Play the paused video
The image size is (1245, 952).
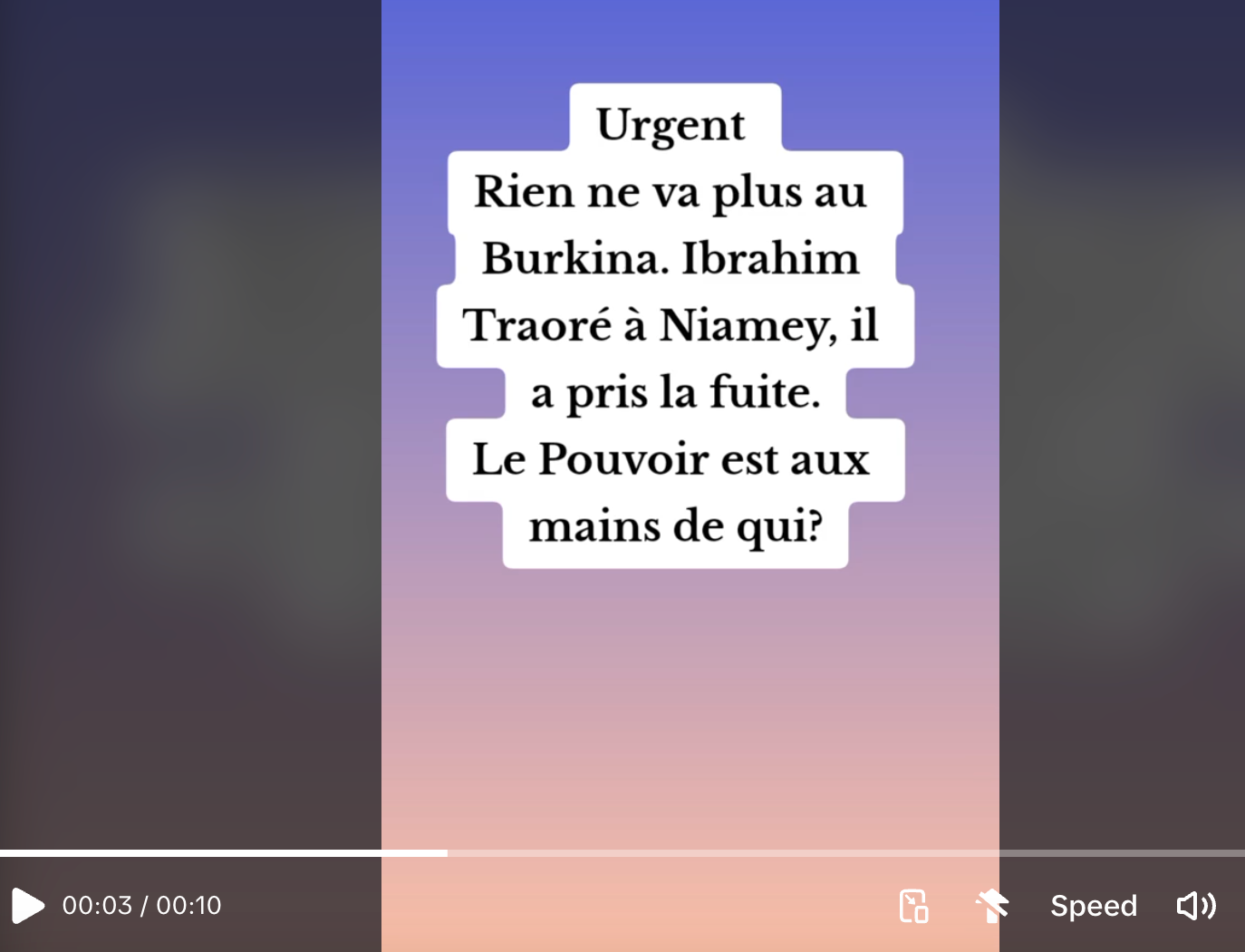point(27,905)
